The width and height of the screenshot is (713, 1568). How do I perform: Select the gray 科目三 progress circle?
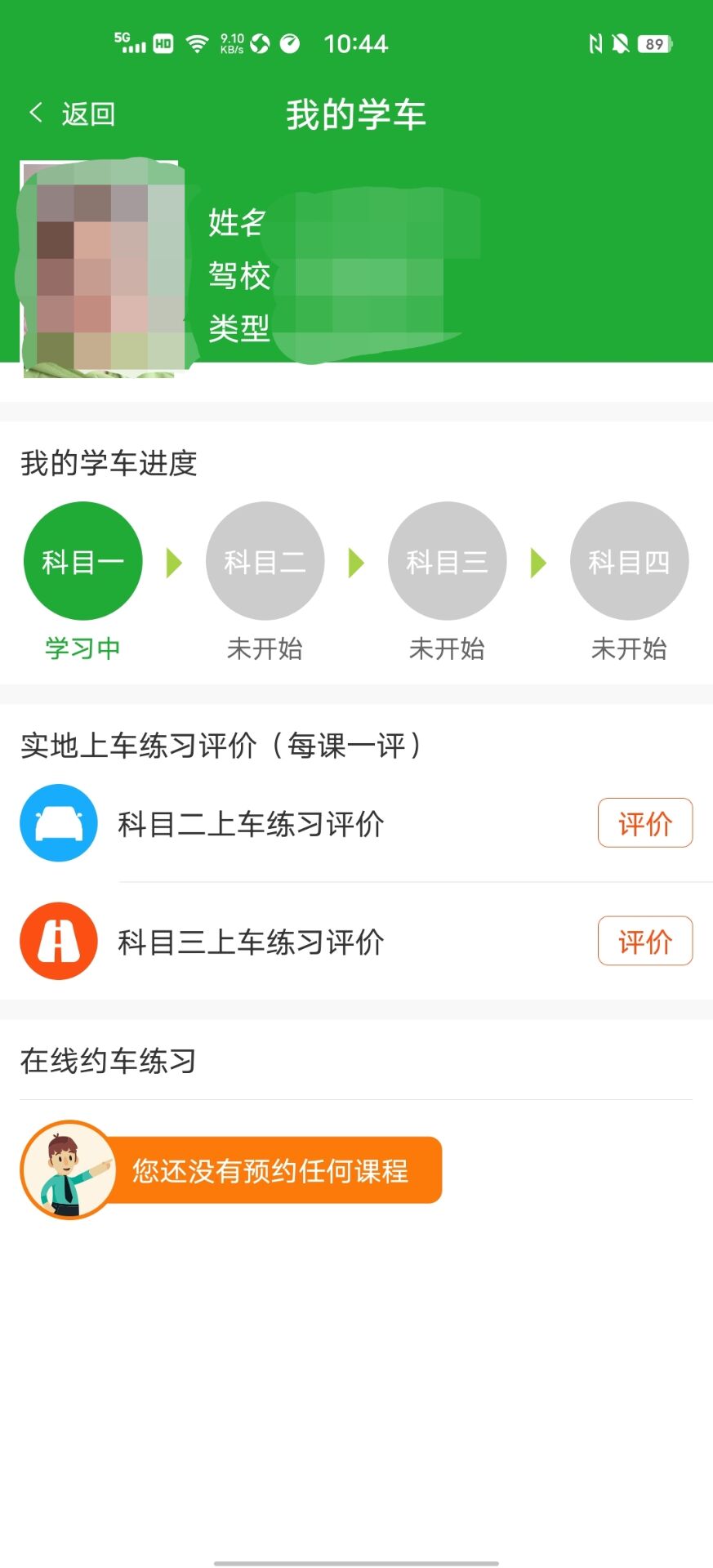[446, 561]
